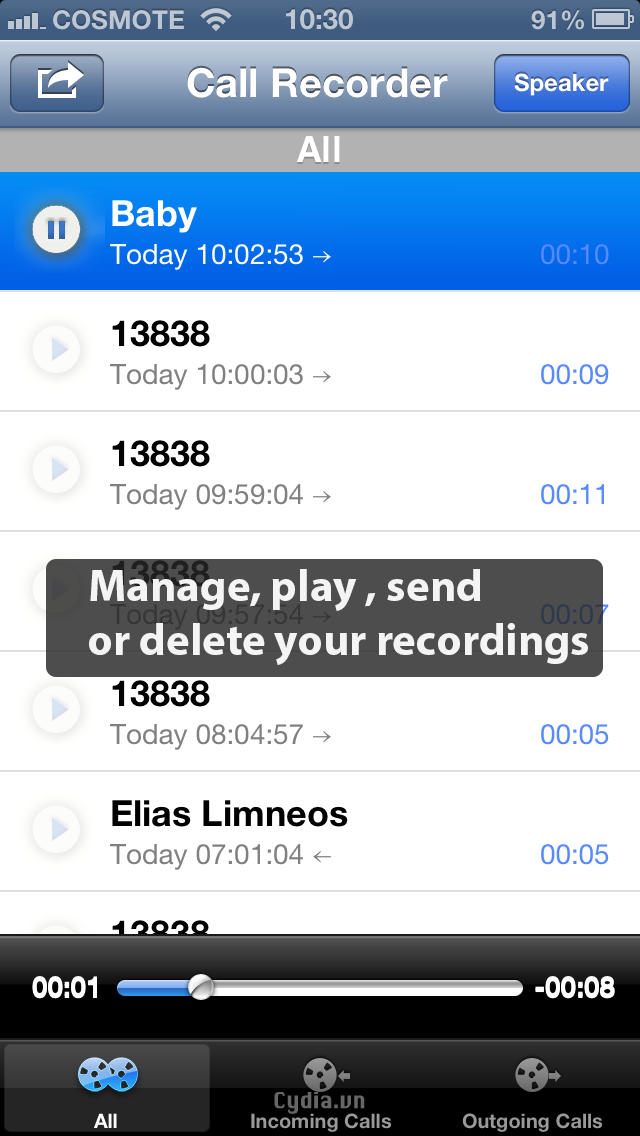The height and width of the screenshot is (1136, 640).
Task: Tap the playback progress slider knob
Action: (x=201, y=987)
